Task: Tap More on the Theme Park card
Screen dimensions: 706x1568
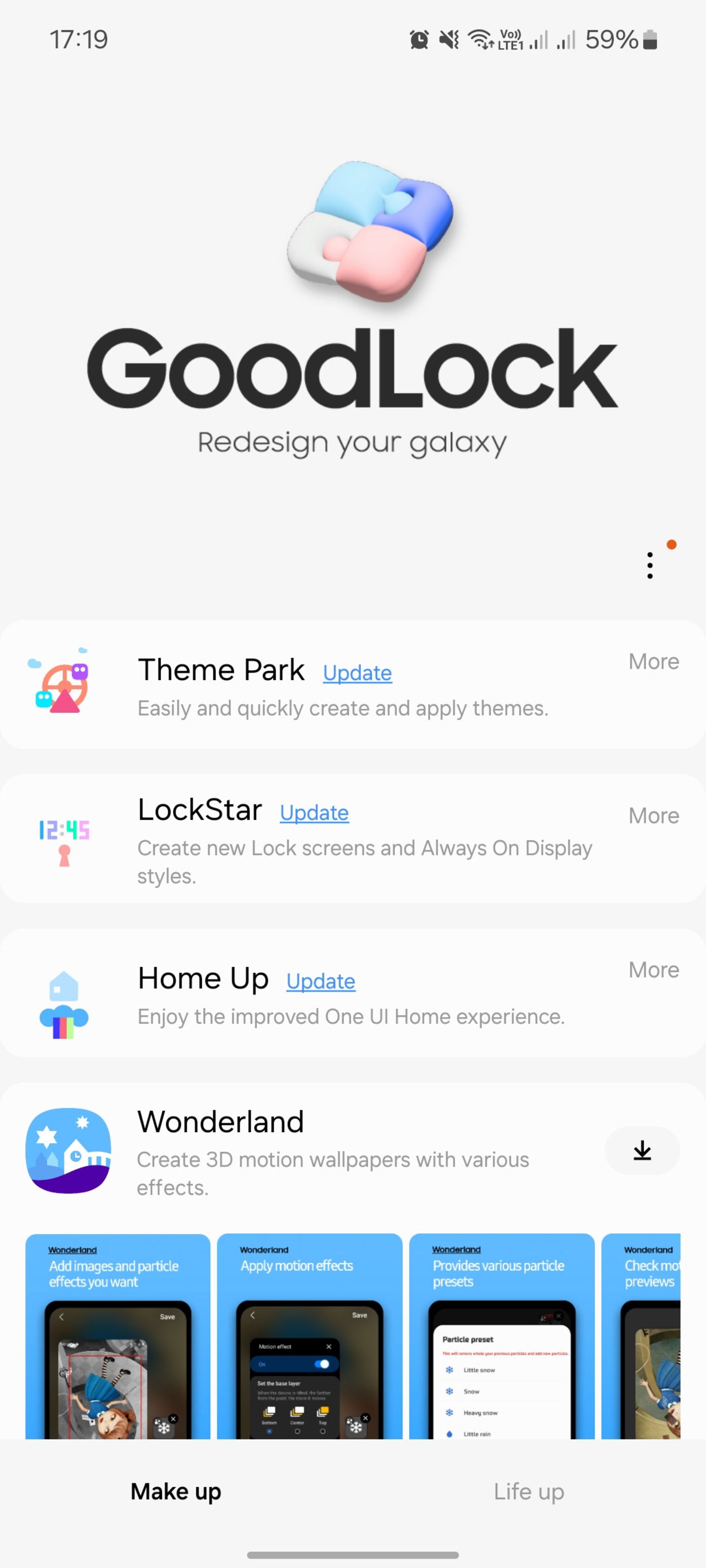Action: tap(653, 662)
